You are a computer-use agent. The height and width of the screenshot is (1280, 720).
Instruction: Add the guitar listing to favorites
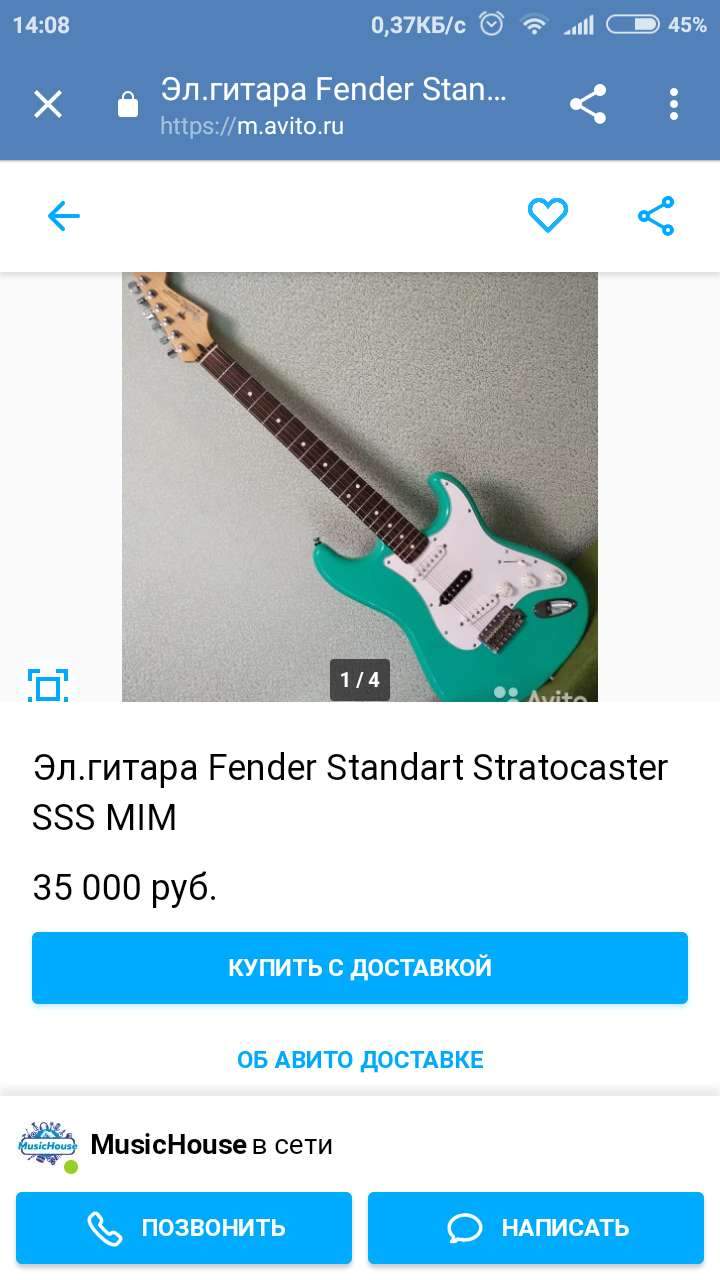548,216
